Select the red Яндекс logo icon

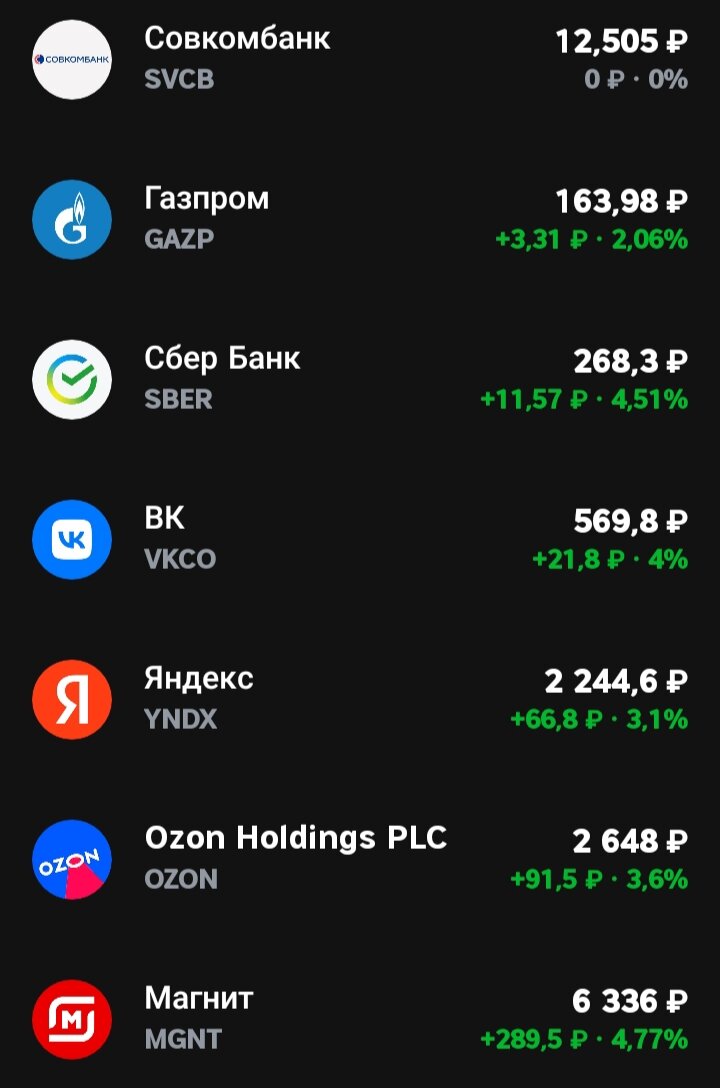coord(72,698)
